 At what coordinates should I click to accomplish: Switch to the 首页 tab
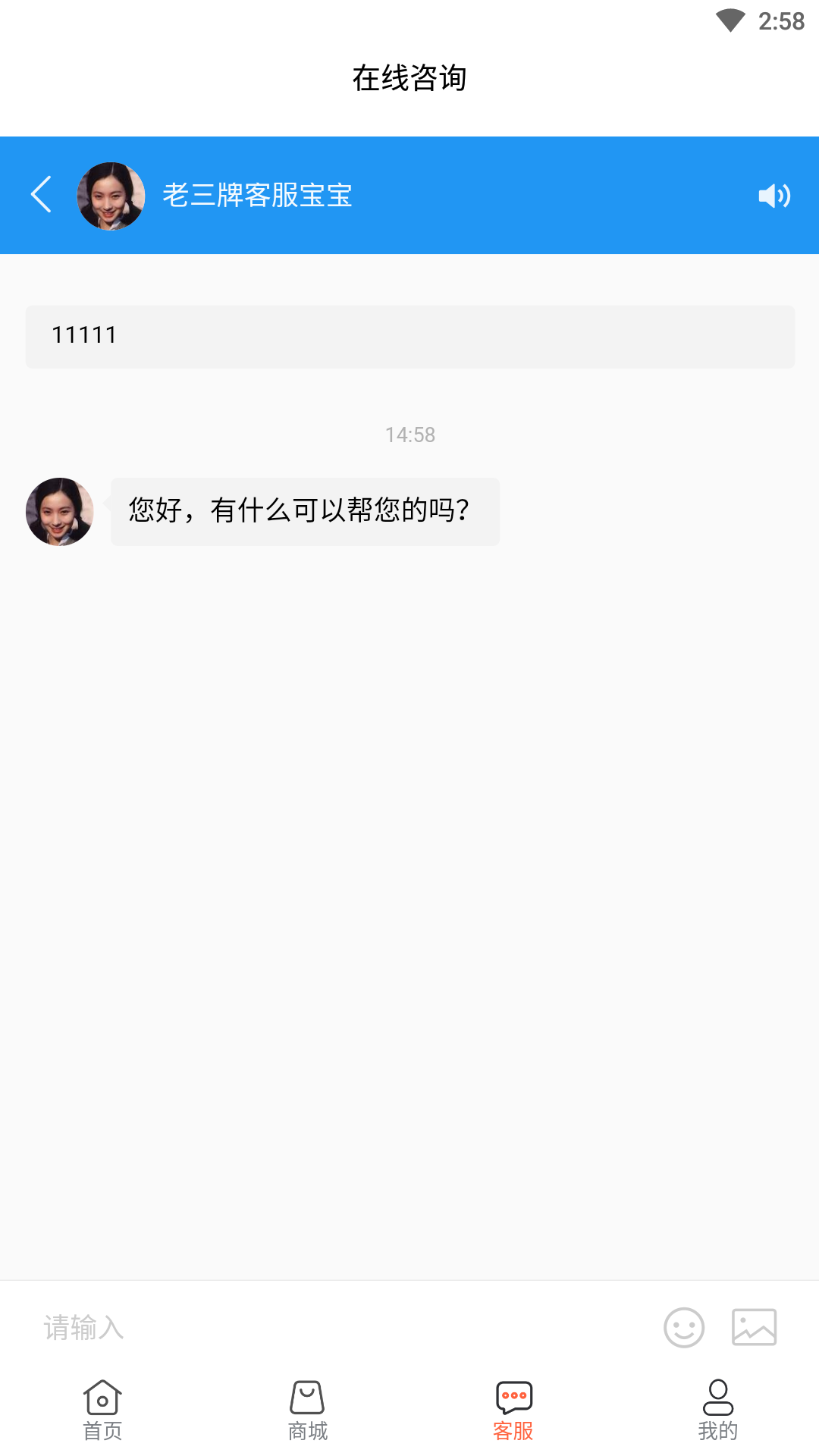[x=102, y=1410]
